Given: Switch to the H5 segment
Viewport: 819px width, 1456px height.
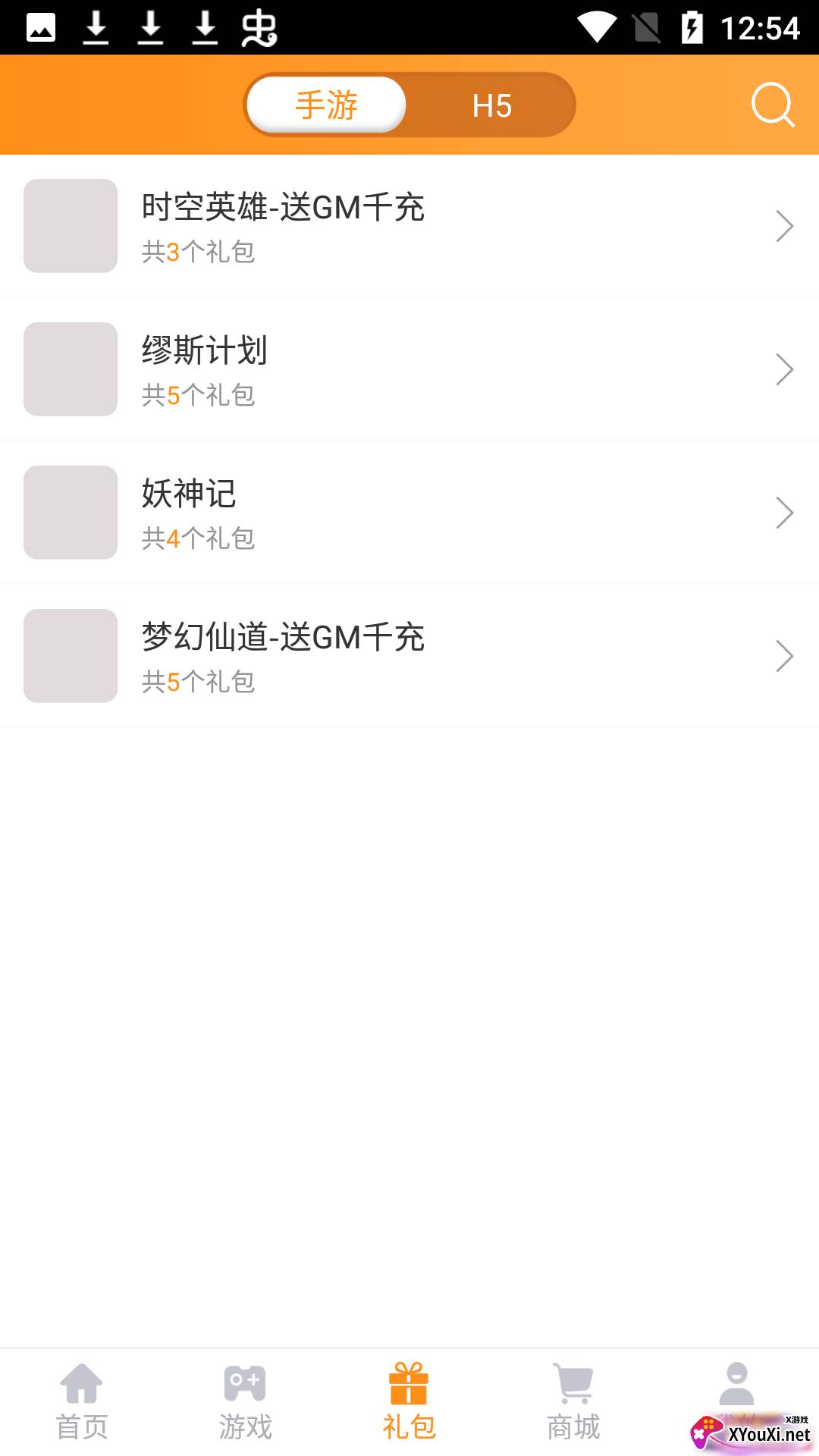Looking at the screenshot, I should [x=491, y=105].
